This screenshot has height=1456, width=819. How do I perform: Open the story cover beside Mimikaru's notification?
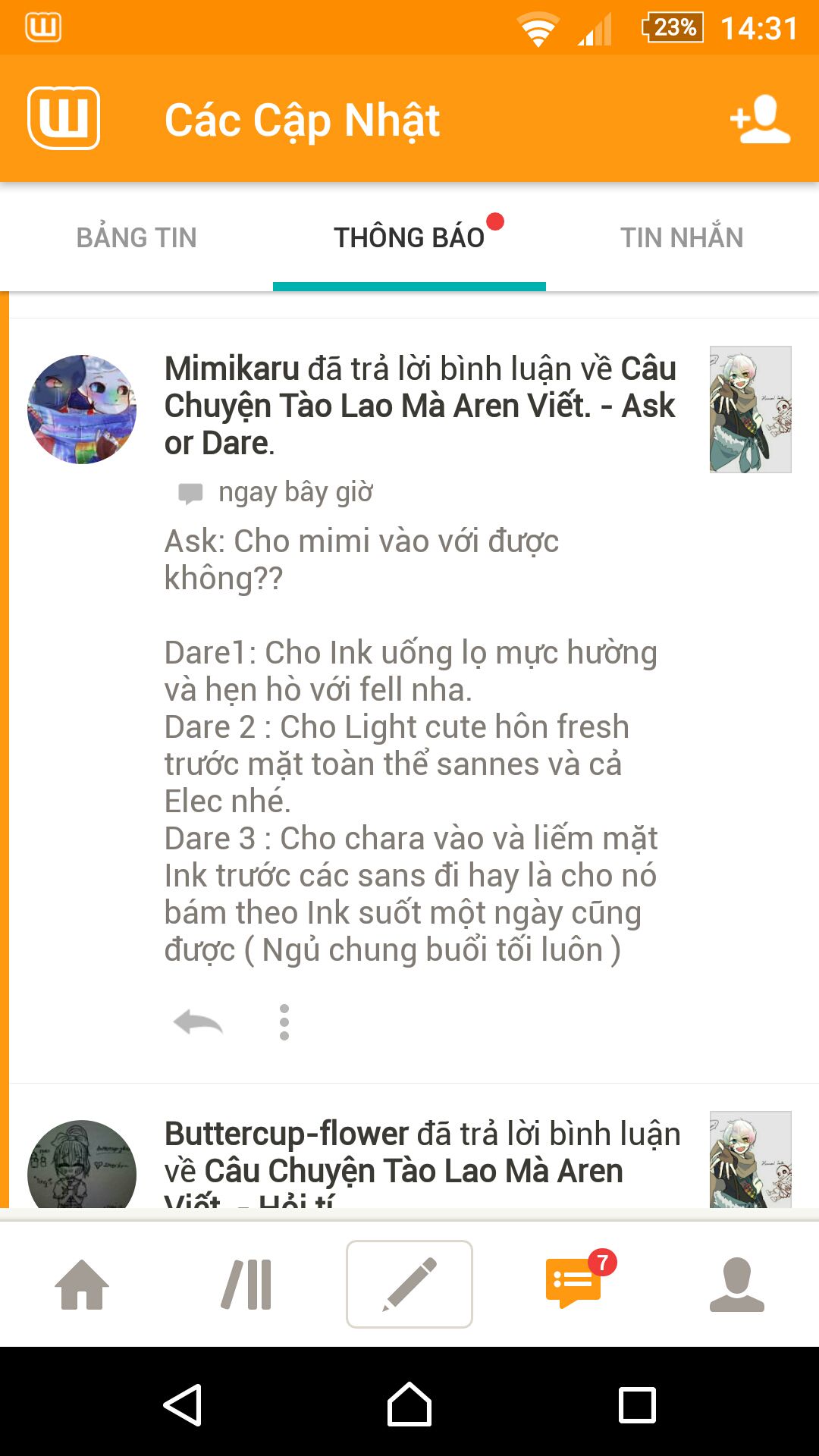click(x=750, y=409)
